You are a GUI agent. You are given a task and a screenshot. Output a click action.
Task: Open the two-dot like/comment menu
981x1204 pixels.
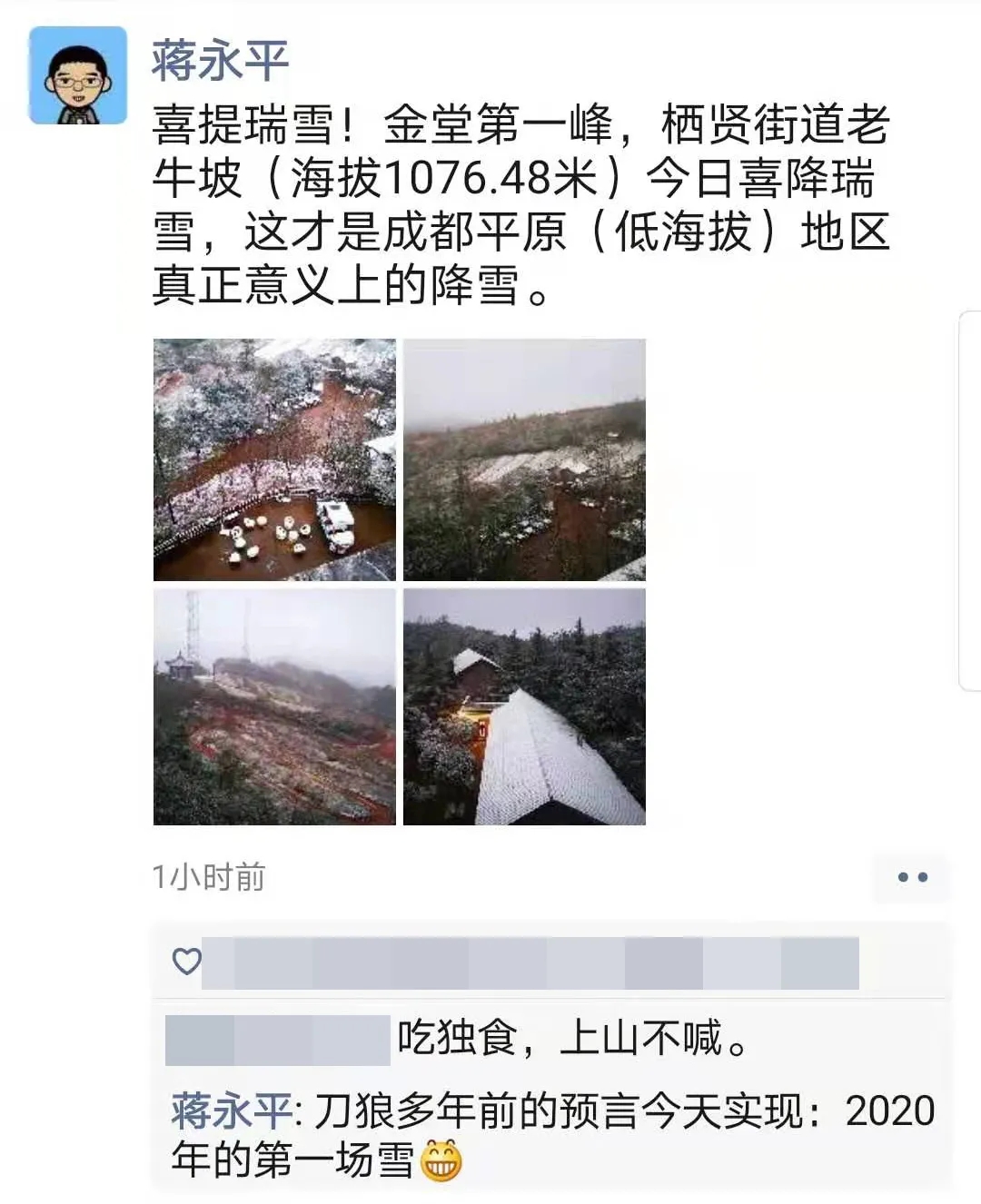point(911,877)
